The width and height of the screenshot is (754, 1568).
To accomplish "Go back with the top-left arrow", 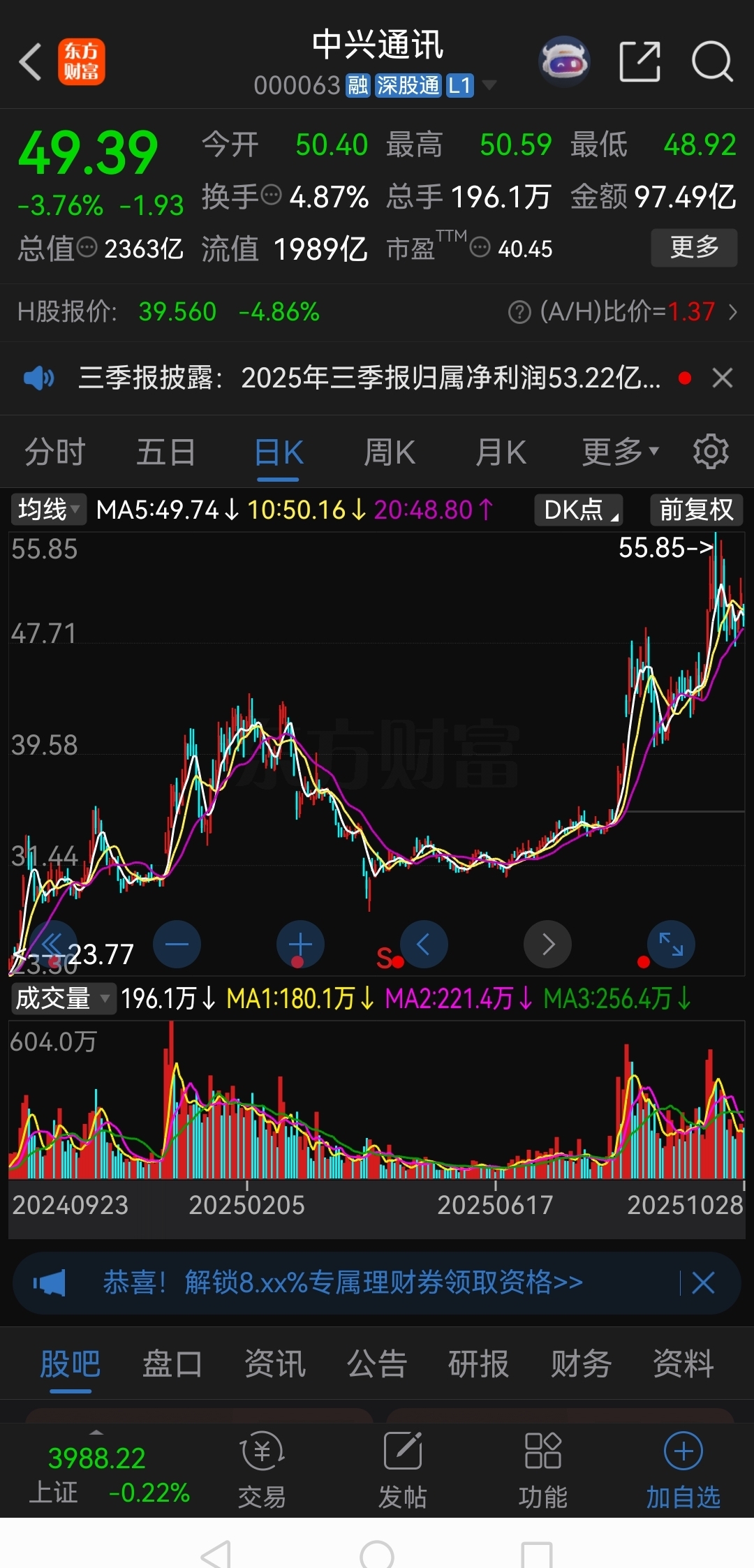I will tap(29, 62).
